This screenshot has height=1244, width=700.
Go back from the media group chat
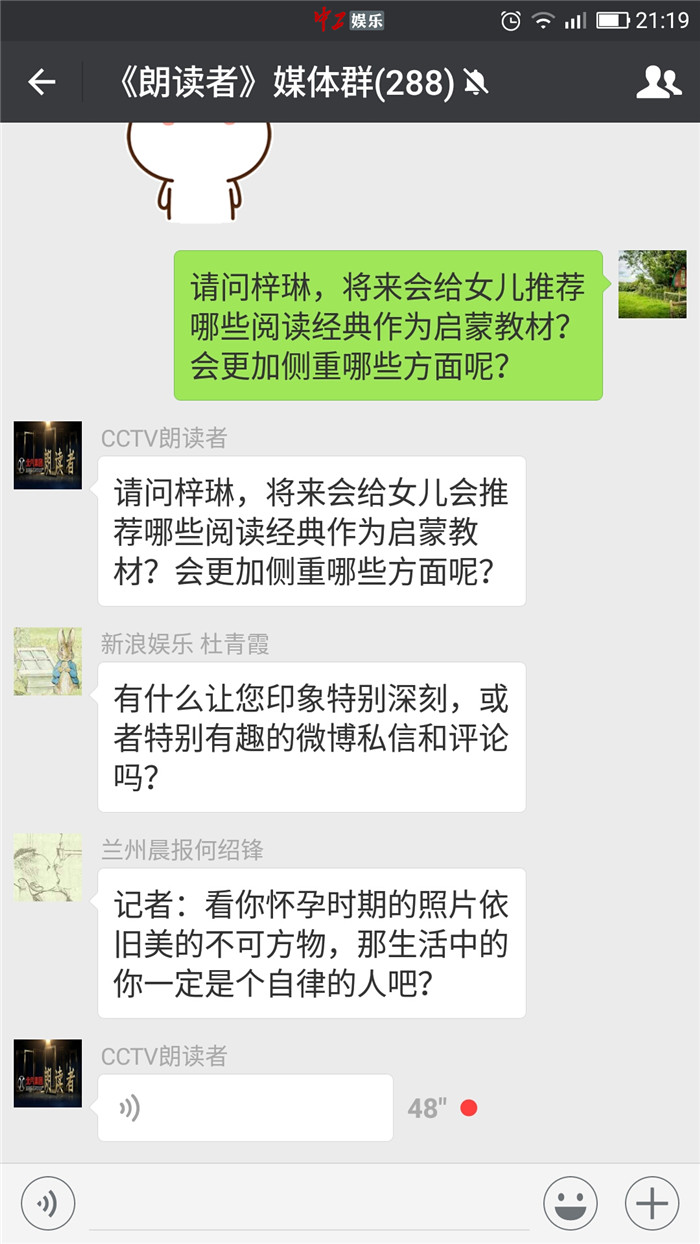[41, 82]
